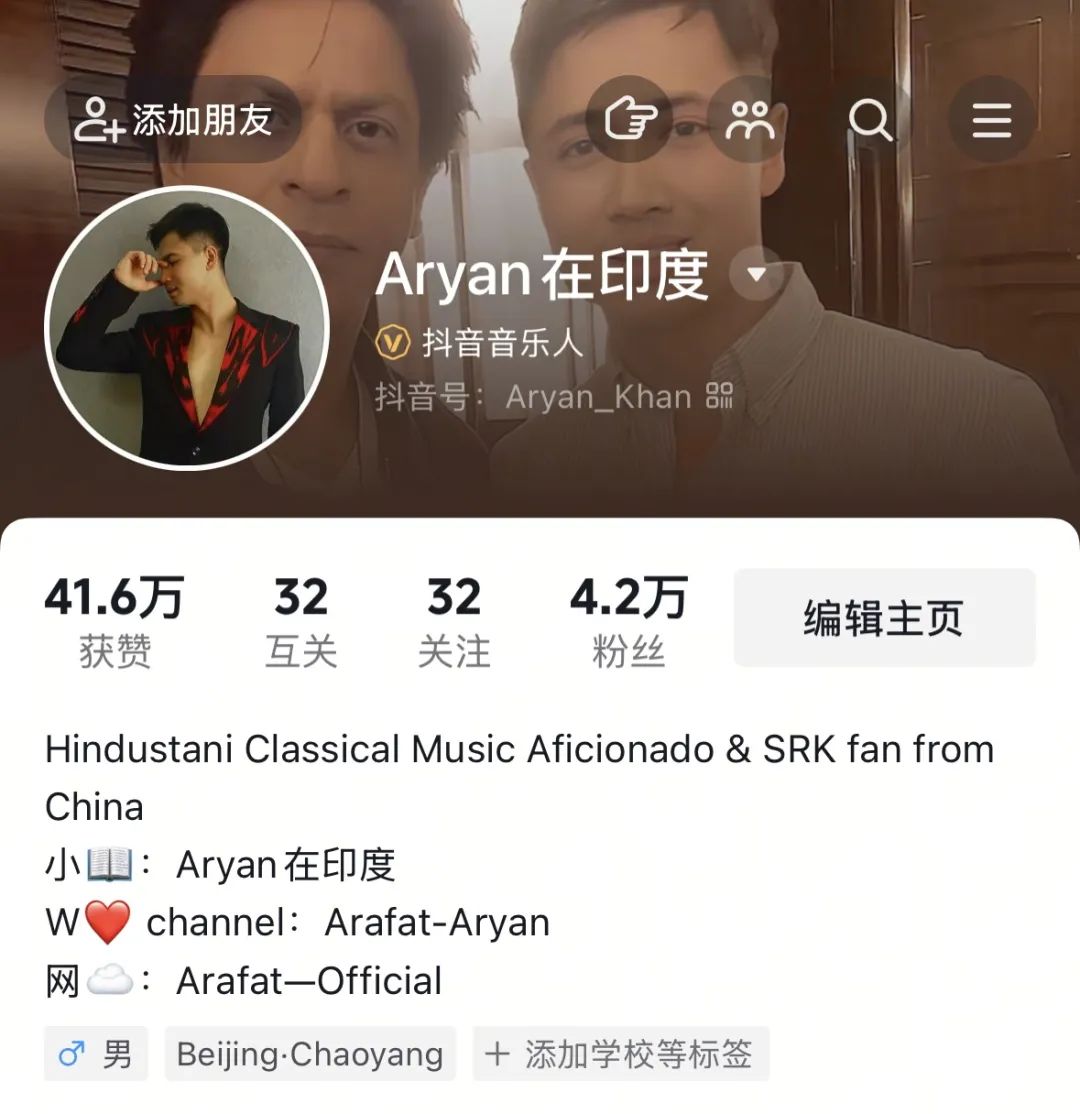Open the pointing hand icon
The height and width of the screenshot is (1114, 1080).
coord(629,121)
